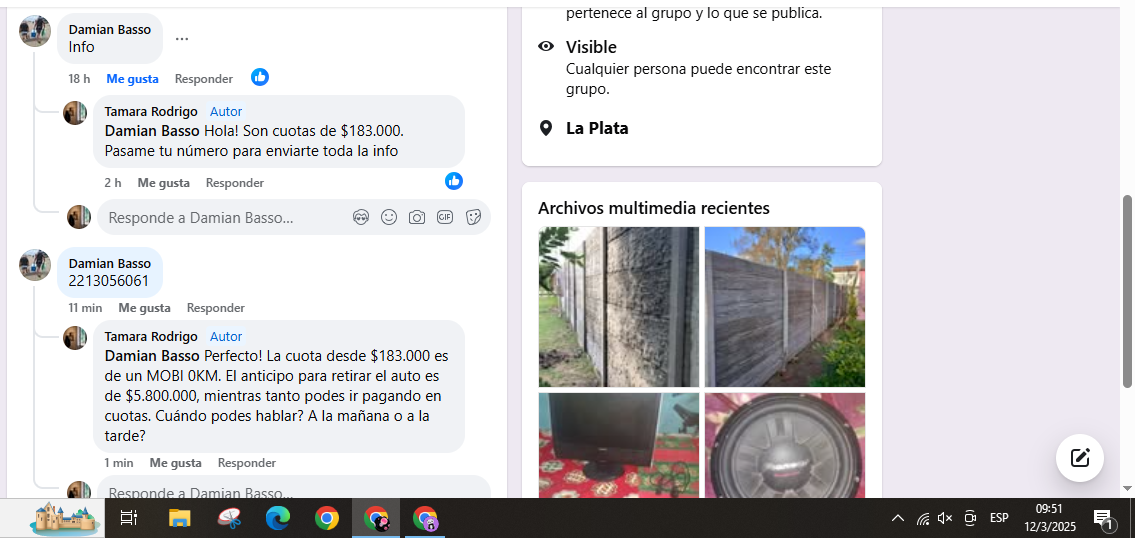Reply to the 2213056061 comment
This screenshot has height=538, width=1135.
click(x=215, y=307)
